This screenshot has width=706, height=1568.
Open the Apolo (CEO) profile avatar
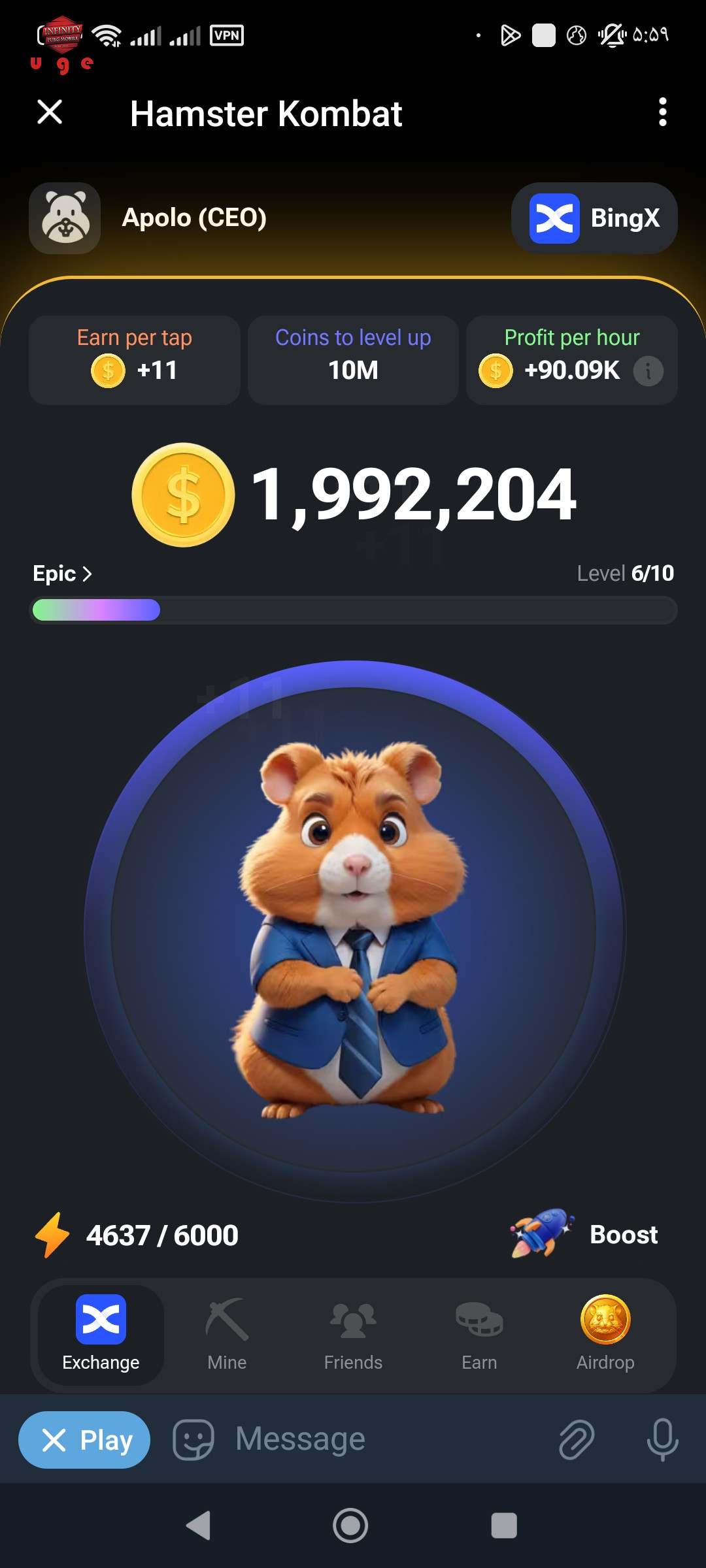(65, 218)
